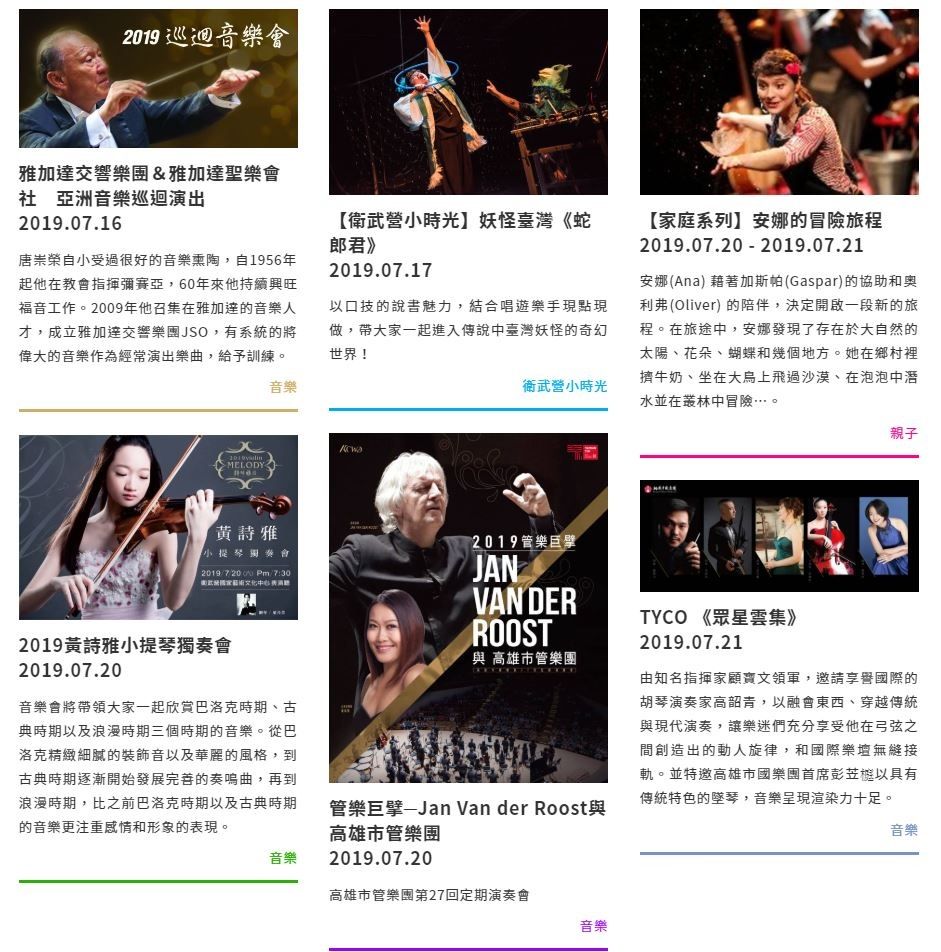The width and height of the screenshot is (941, 952).
Task: Open the 妖怪臺灣《蛇郎君》 event image
Action: point(468,102)
